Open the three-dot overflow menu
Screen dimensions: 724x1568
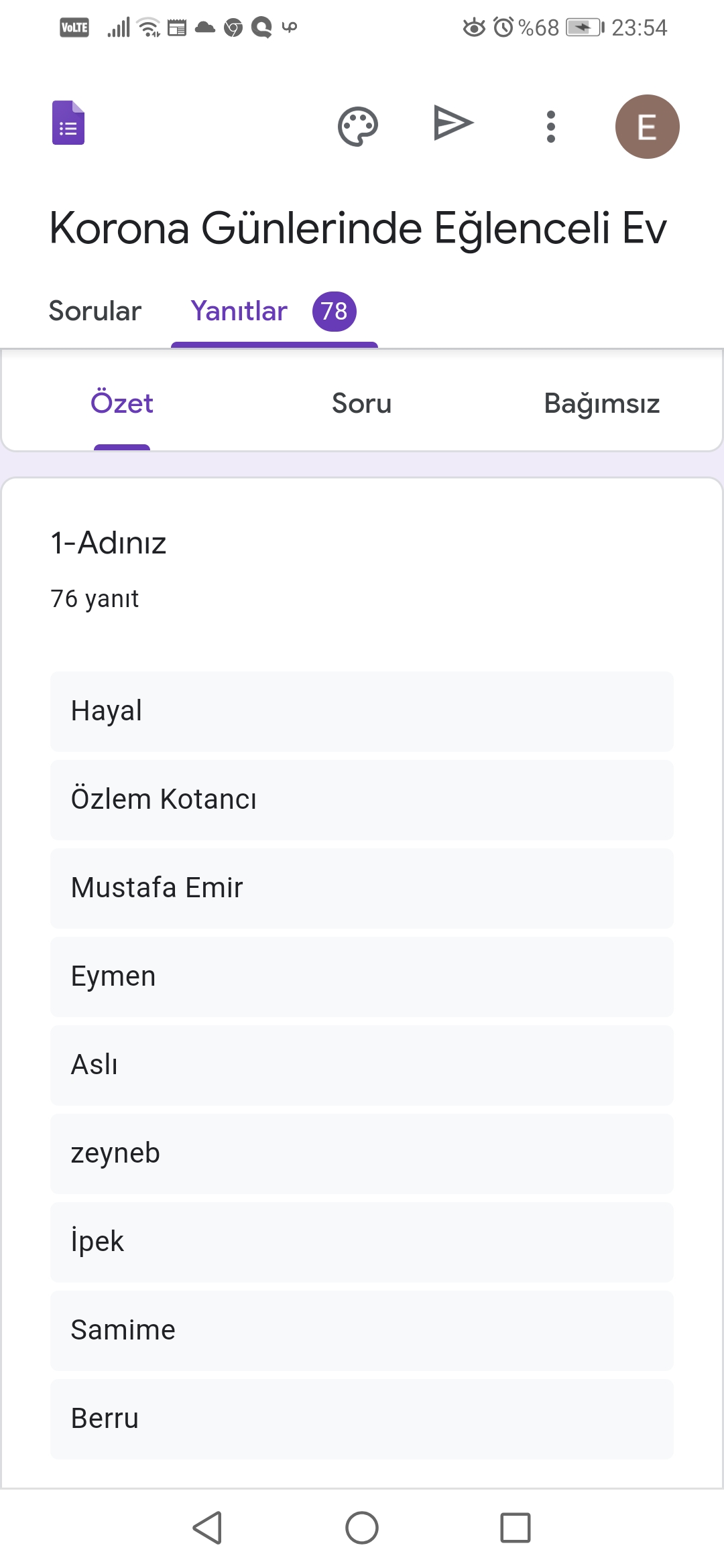coord(550,125)
